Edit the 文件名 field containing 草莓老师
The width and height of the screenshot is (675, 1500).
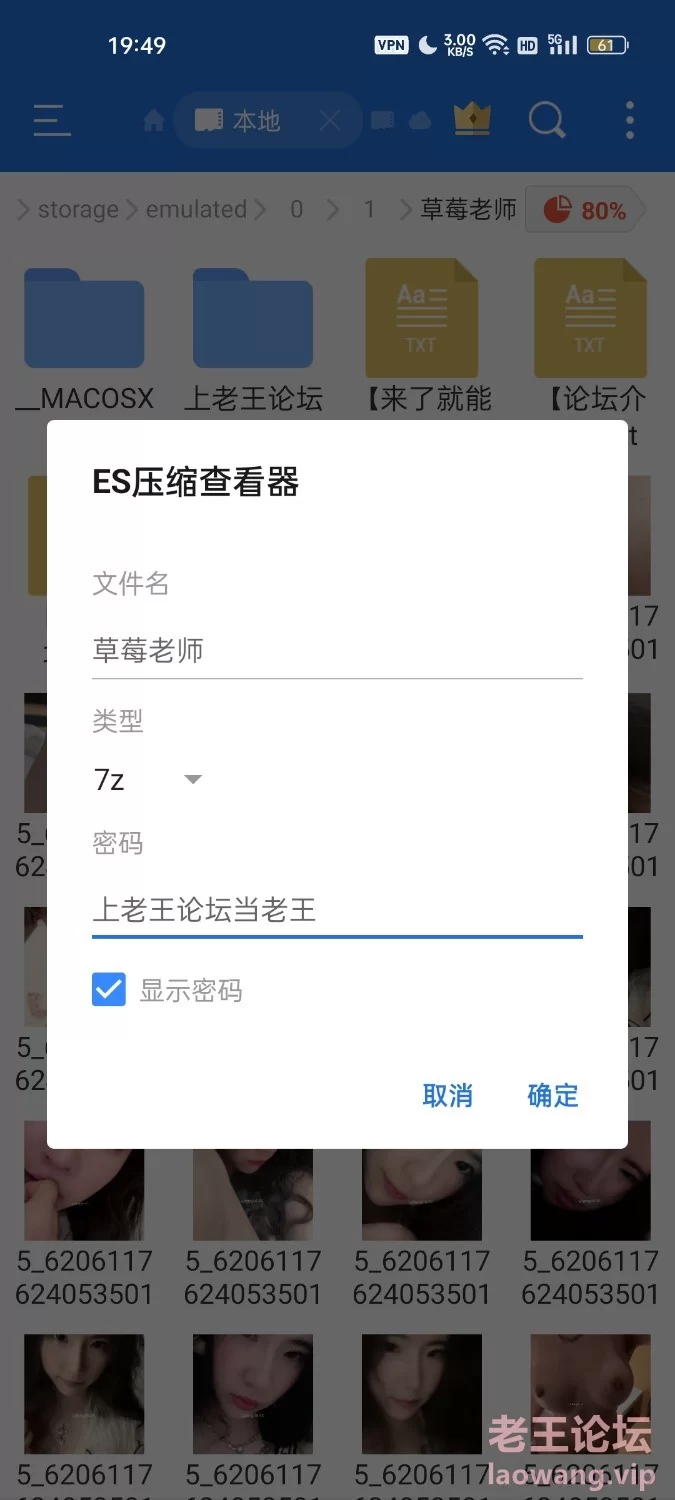(336, 651)
